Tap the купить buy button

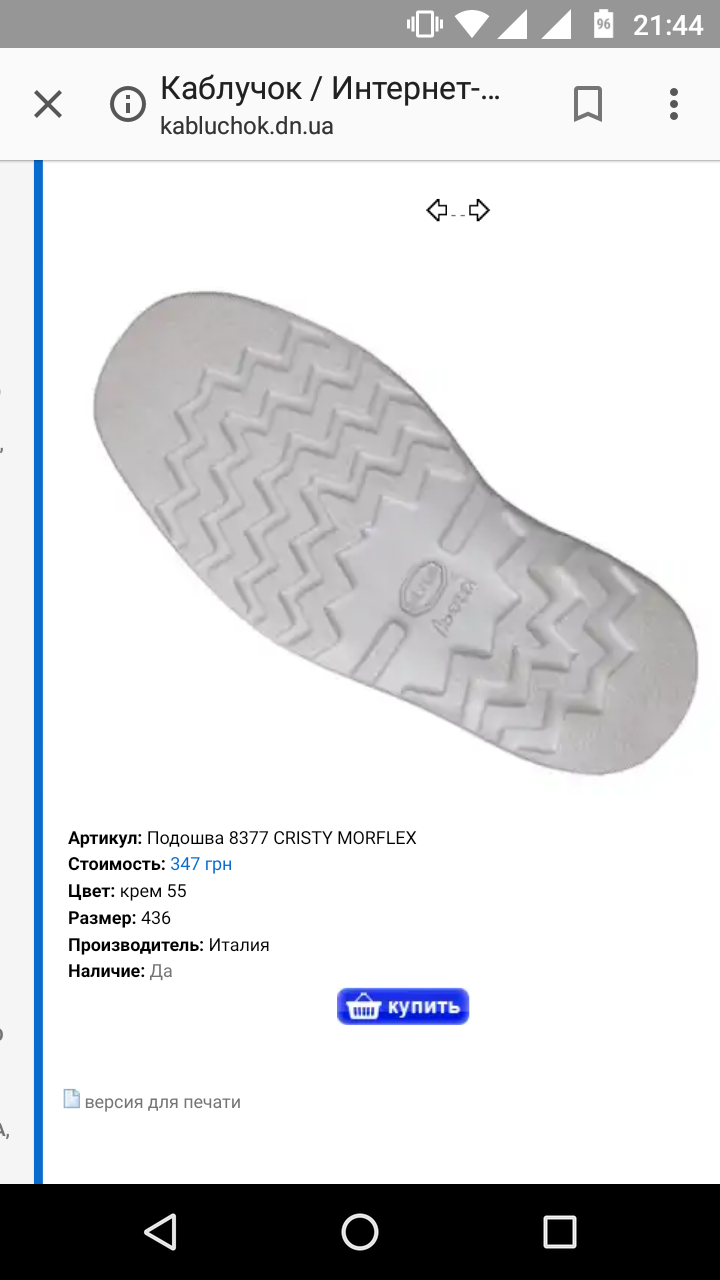click(x=403, y=1006)
